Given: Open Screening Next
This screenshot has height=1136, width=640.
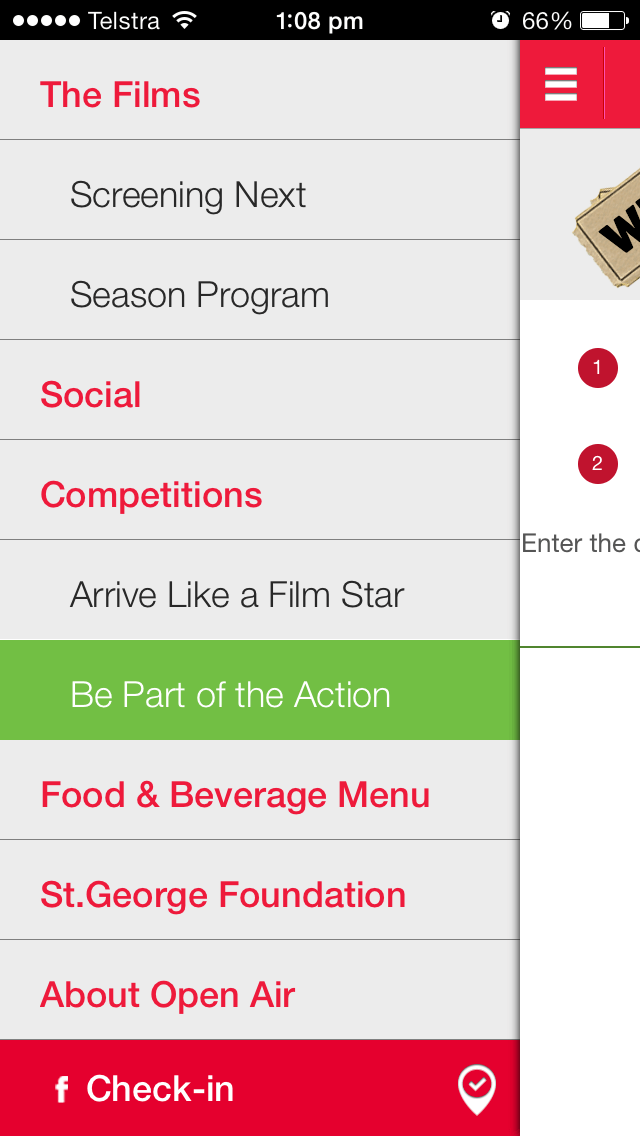Looking at the screenshot, I should coord(259,190).
